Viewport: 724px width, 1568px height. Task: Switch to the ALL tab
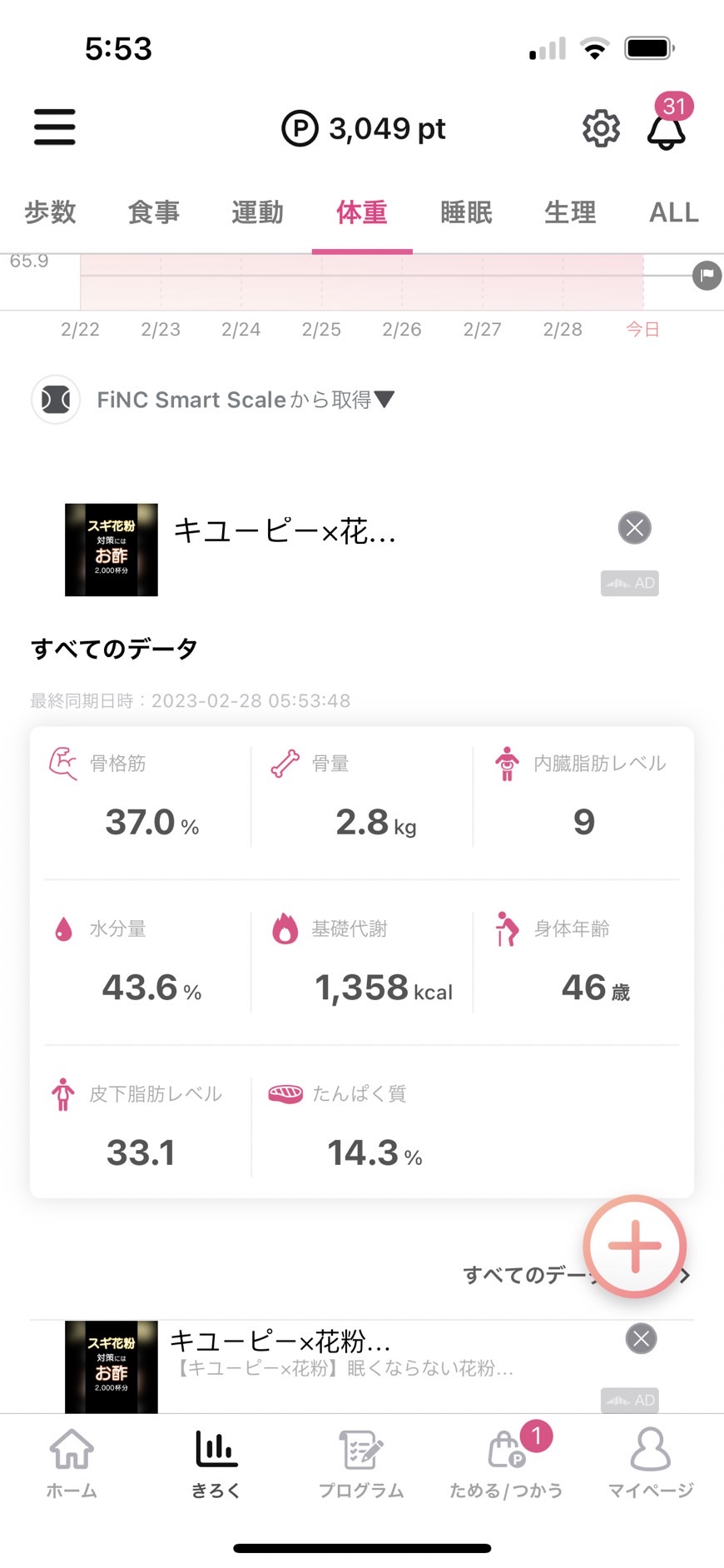pyautogui.click(x=673, y=212)
